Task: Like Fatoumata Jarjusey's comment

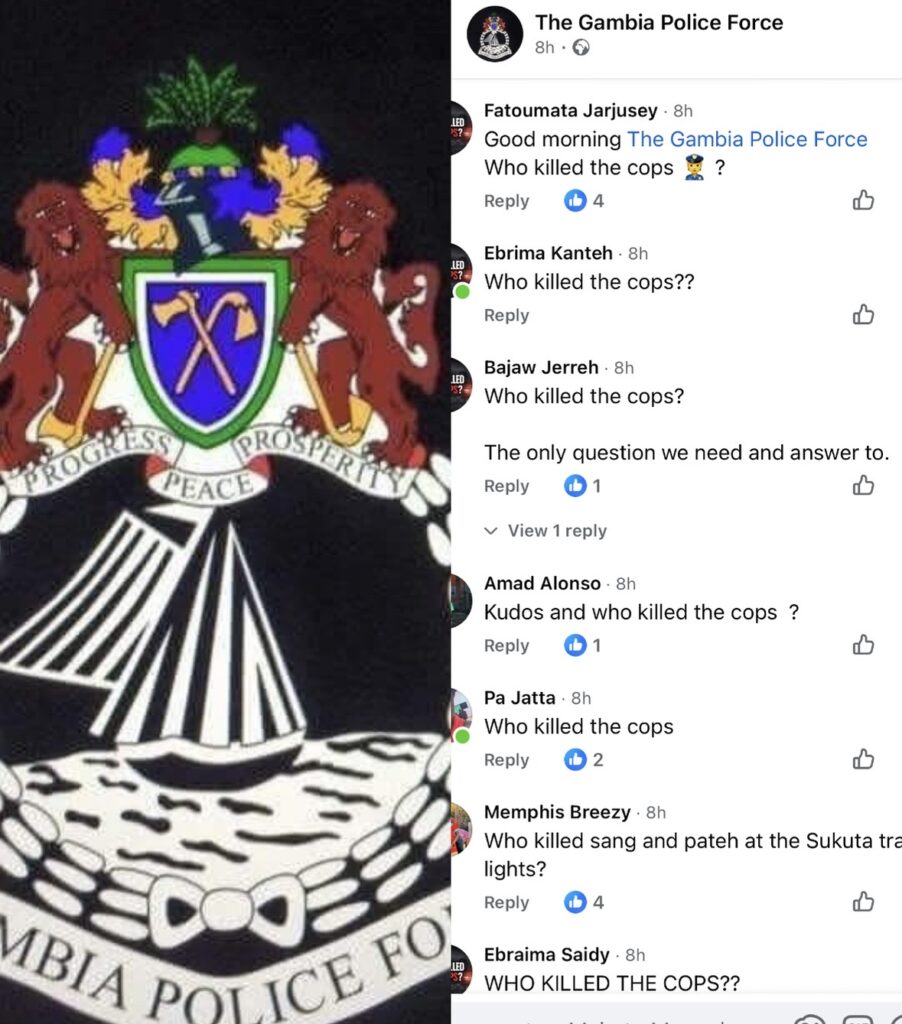Action: point(863,201)
